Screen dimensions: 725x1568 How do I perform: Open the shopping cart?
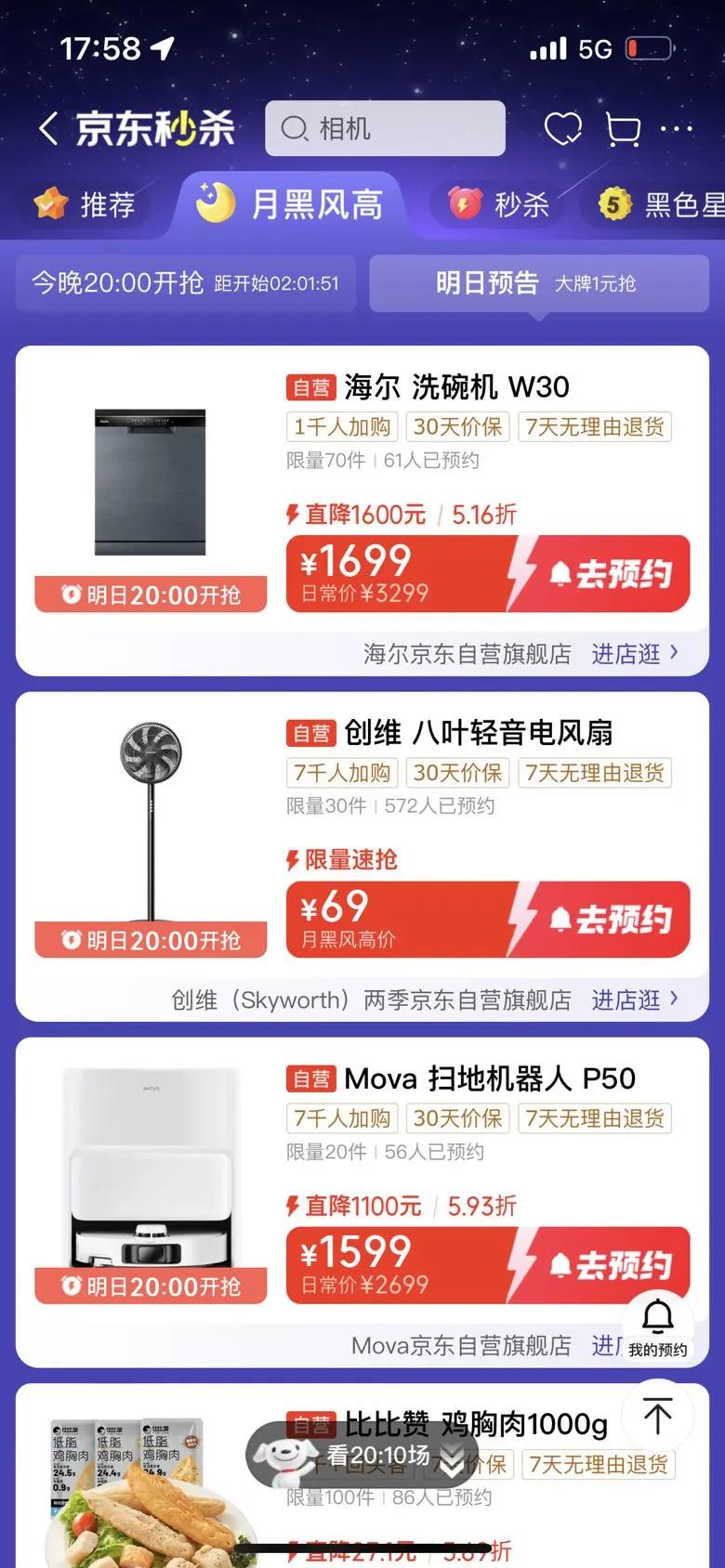click(x=622, y=128)
